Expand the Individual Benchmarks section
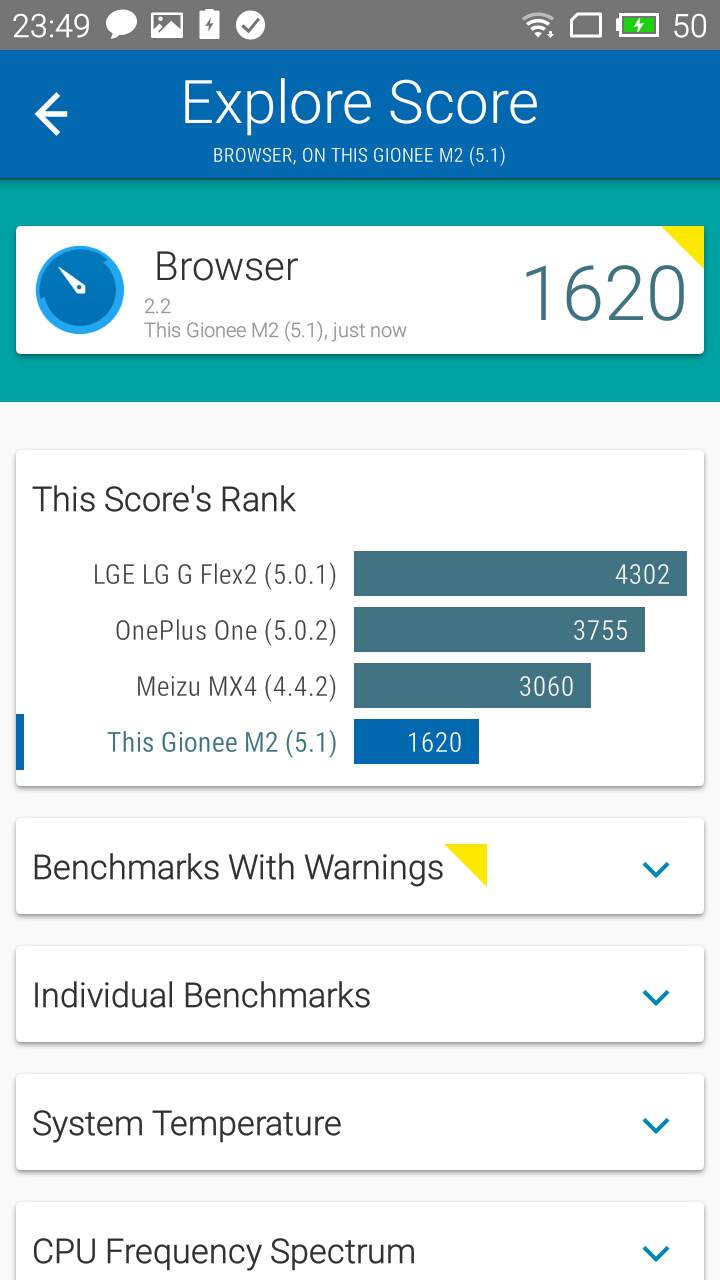720x1280 pixels. [360, 995]
